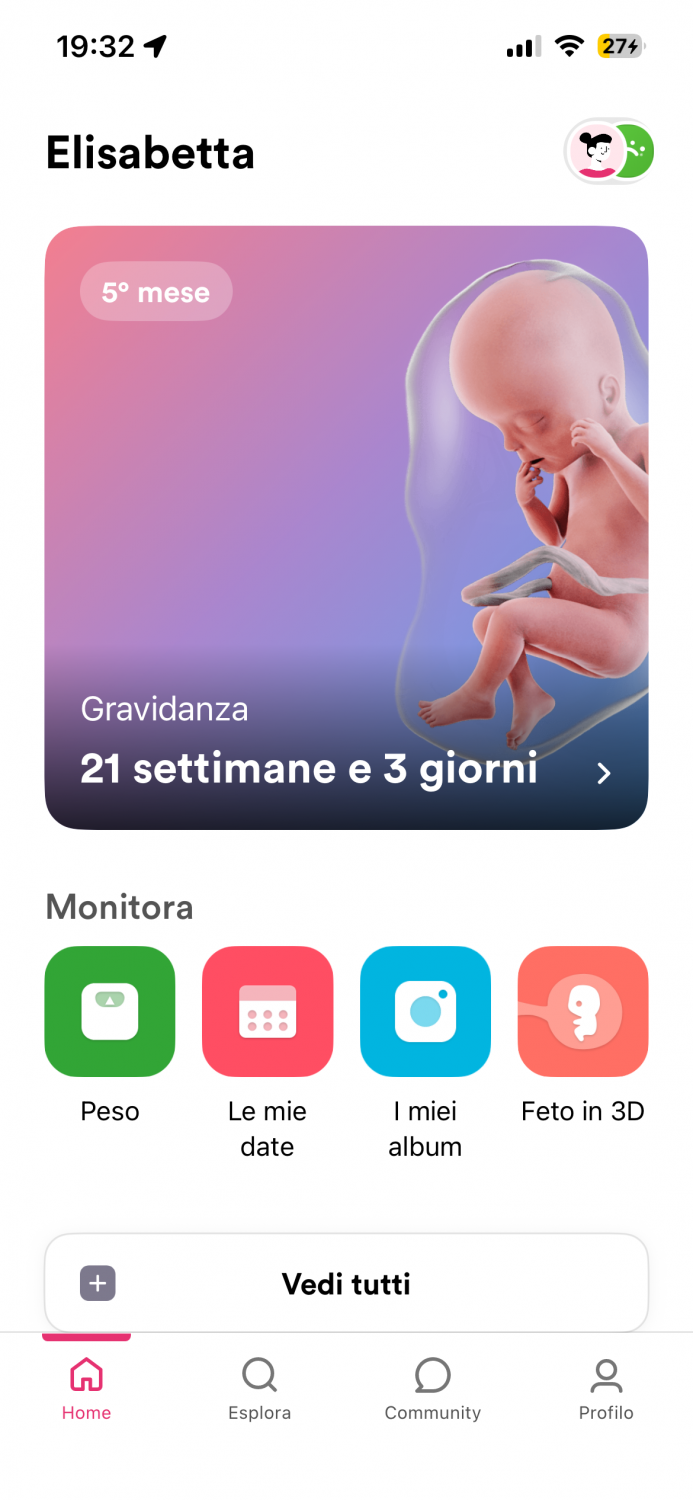693x1500 pixels.
Task: Open I miei album
Action: pos(425,1012)
